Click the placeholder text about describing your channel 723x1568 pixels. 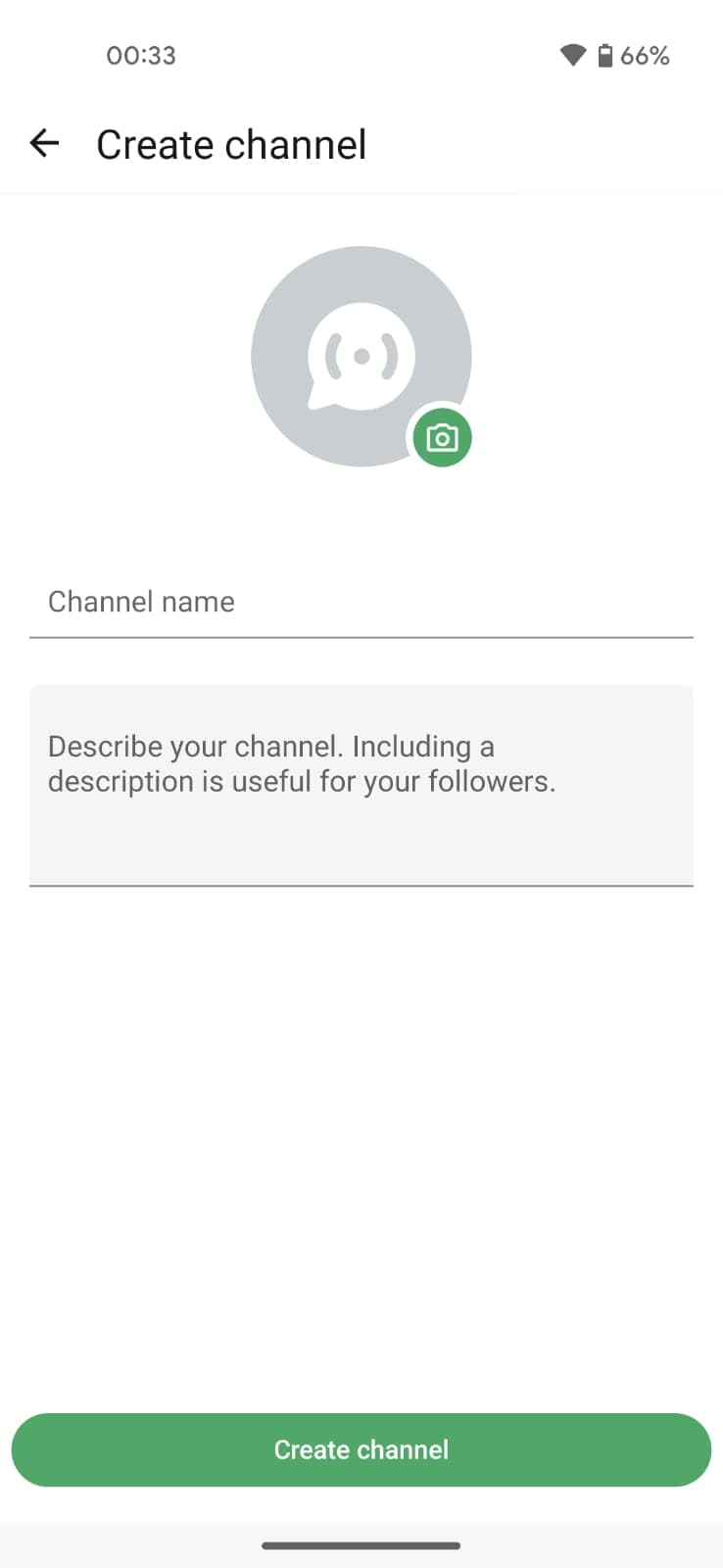[x=302, y=763]
